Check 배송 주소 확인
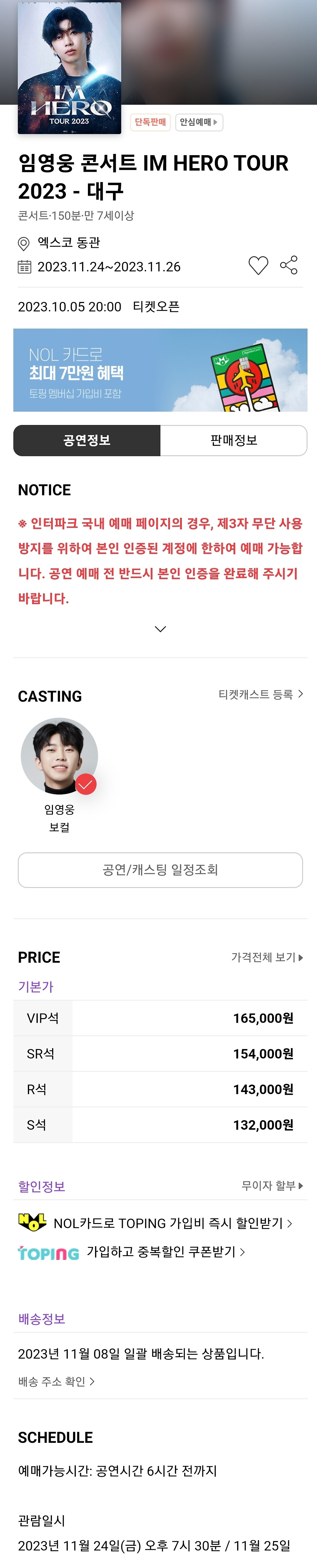The image size is (317, 1568). pos(56,1382)
